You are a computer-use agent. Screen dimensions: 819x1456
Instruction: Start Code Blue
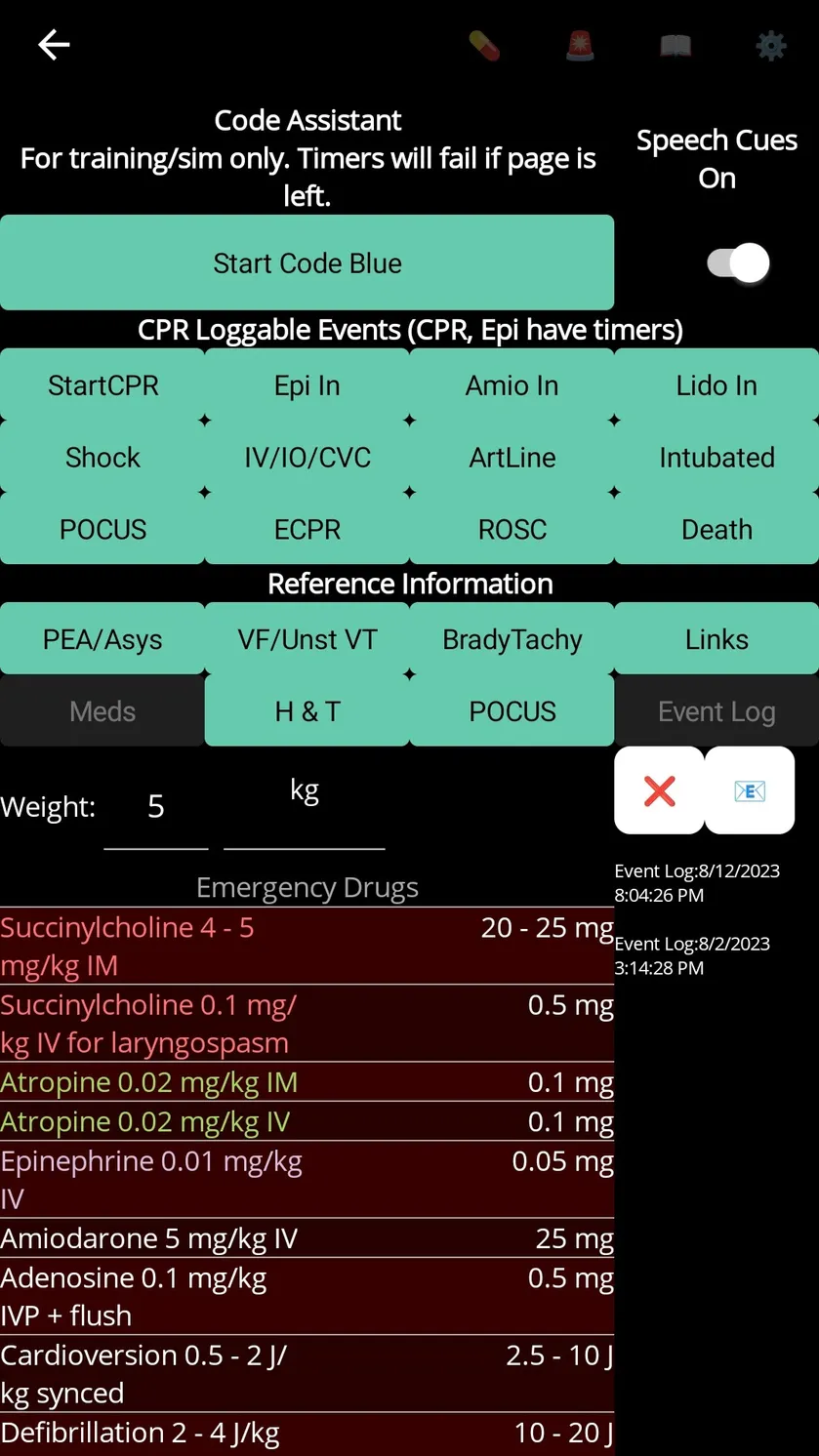click(x=307, y=263)
